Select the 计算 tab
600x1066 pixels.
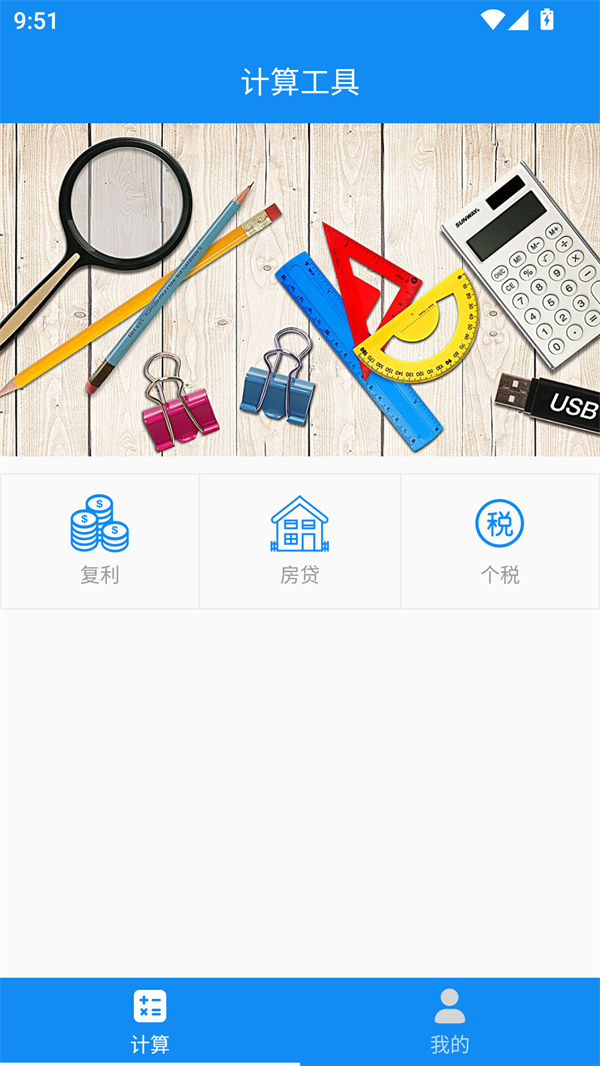(150, 1020)
